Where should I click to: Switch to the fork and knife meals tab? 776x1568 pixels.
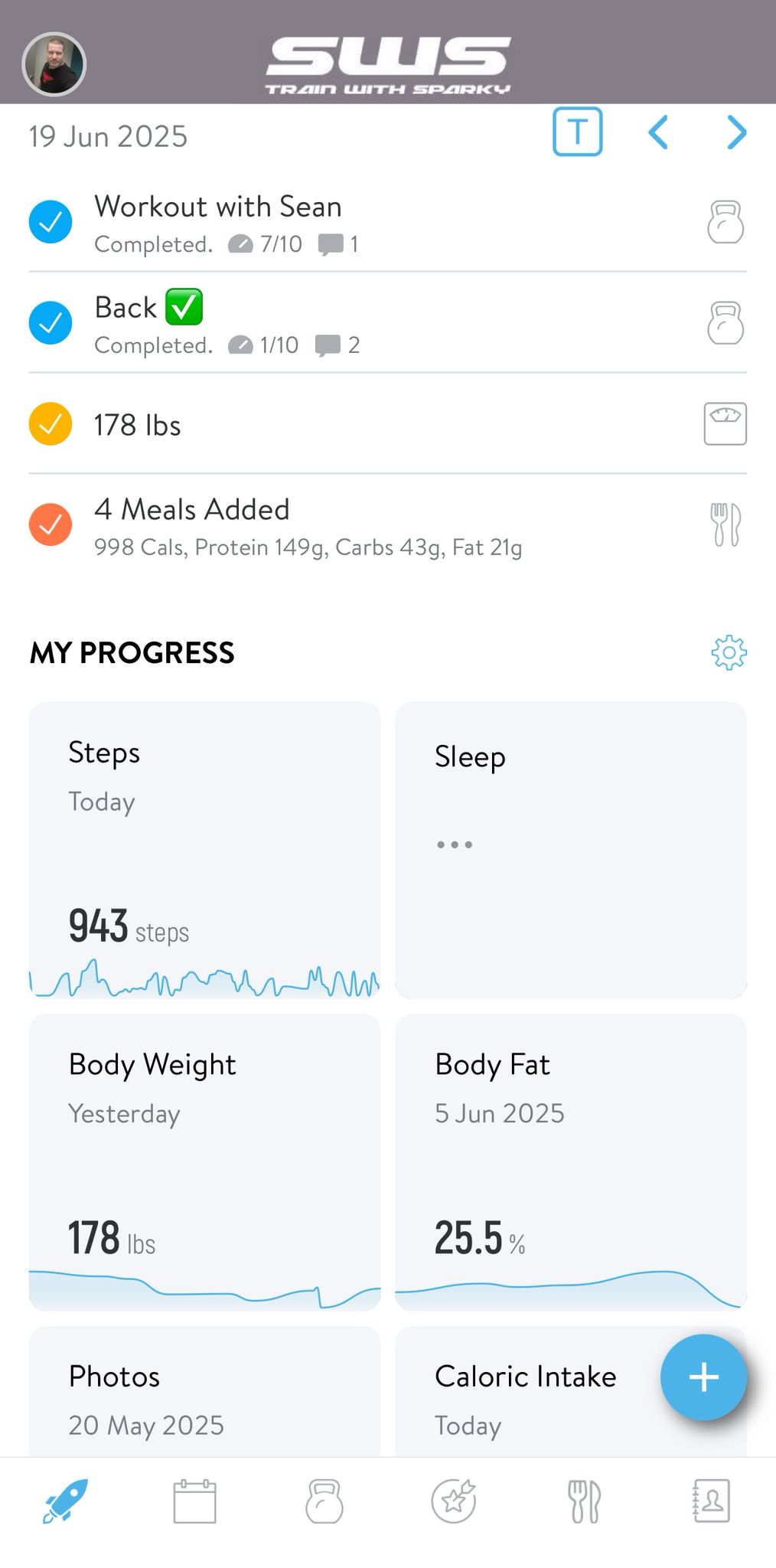[583, 1501]
